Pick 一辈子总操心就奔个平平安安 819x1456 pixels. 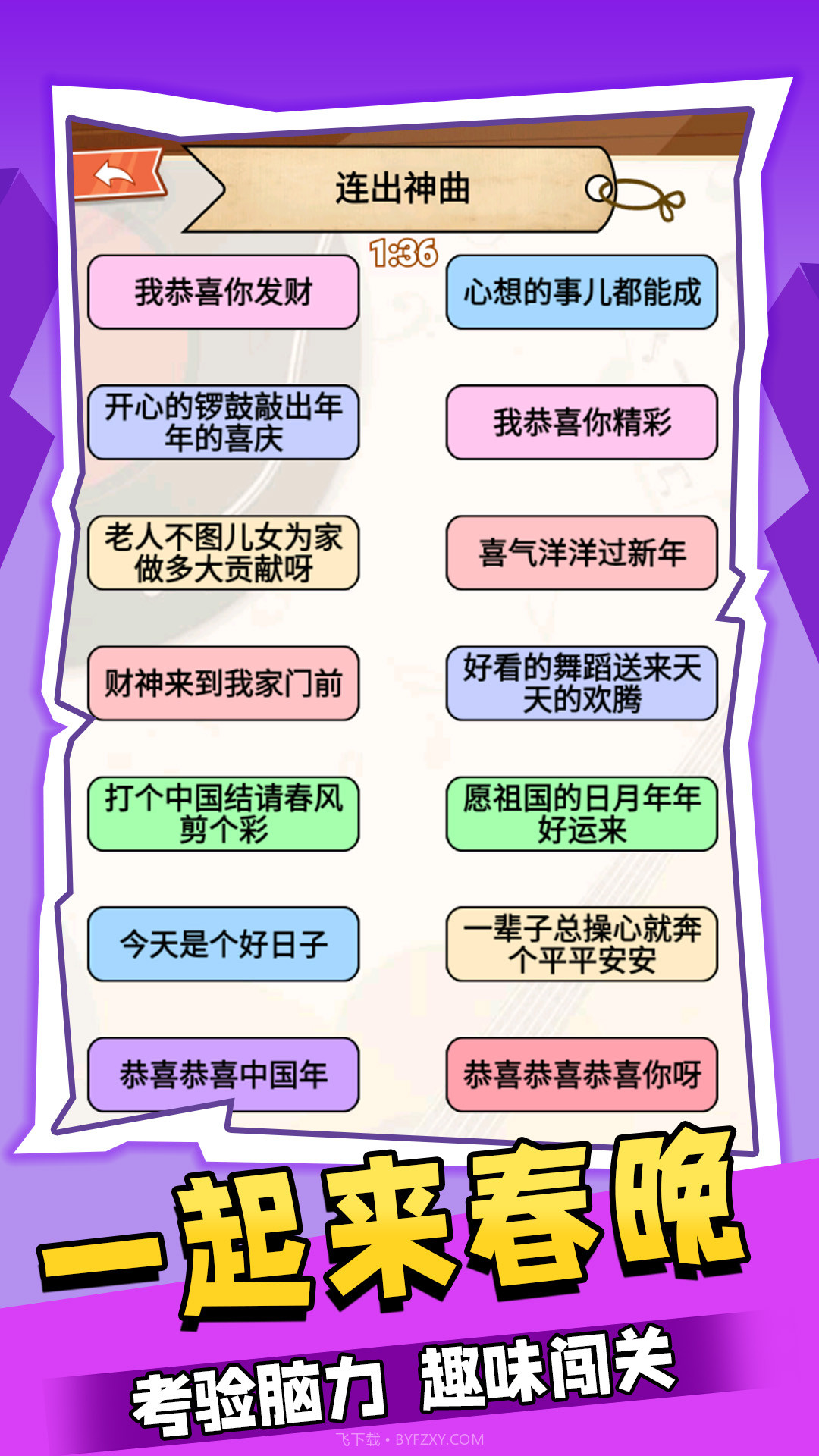click(582, 943)
